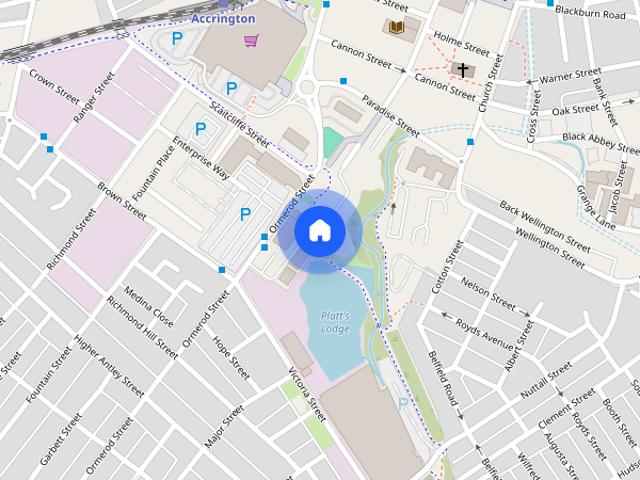Tap the home location marker
This screenshot has height=480, width=640.
(319, 231)
